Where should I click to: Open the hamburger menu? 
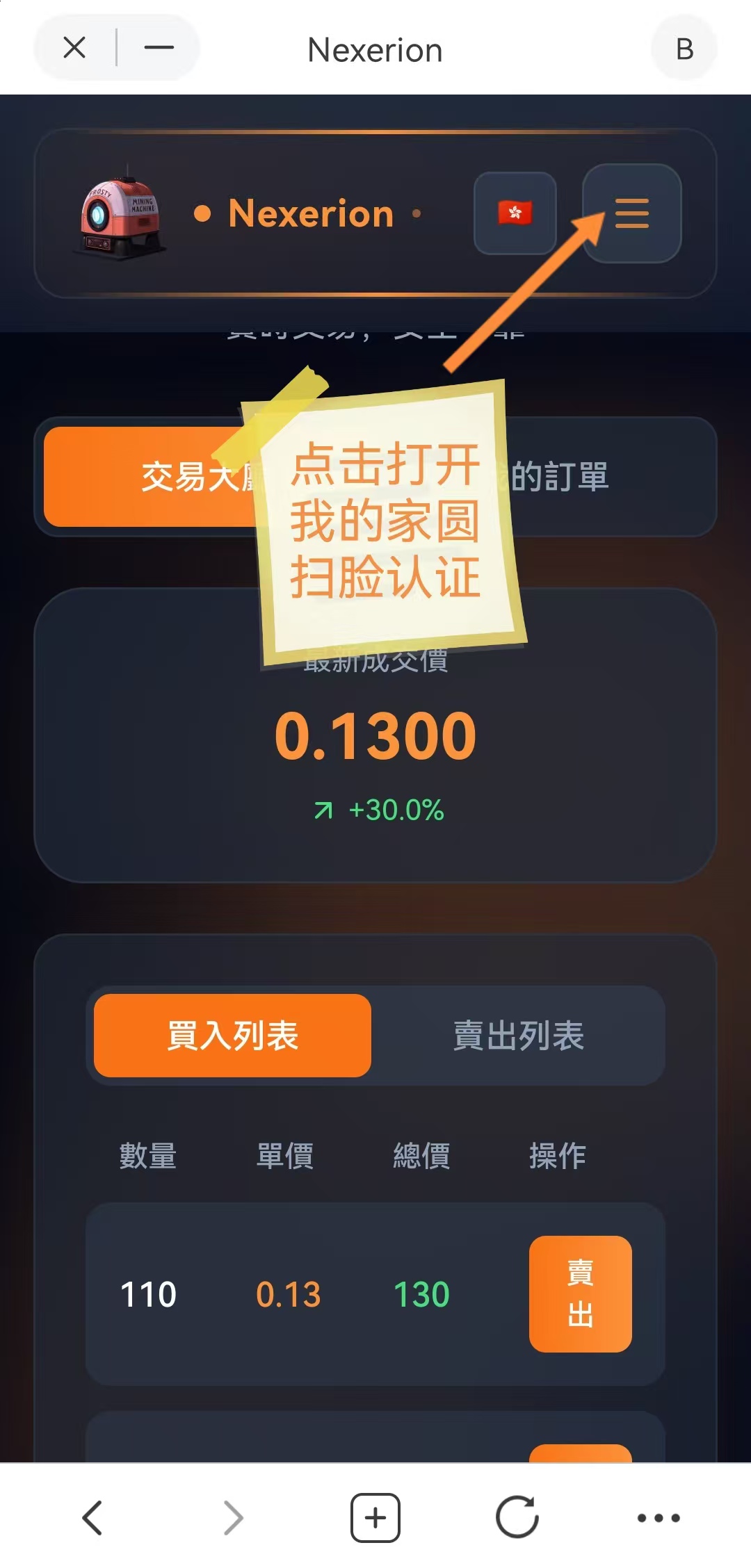tap(631, 213)
